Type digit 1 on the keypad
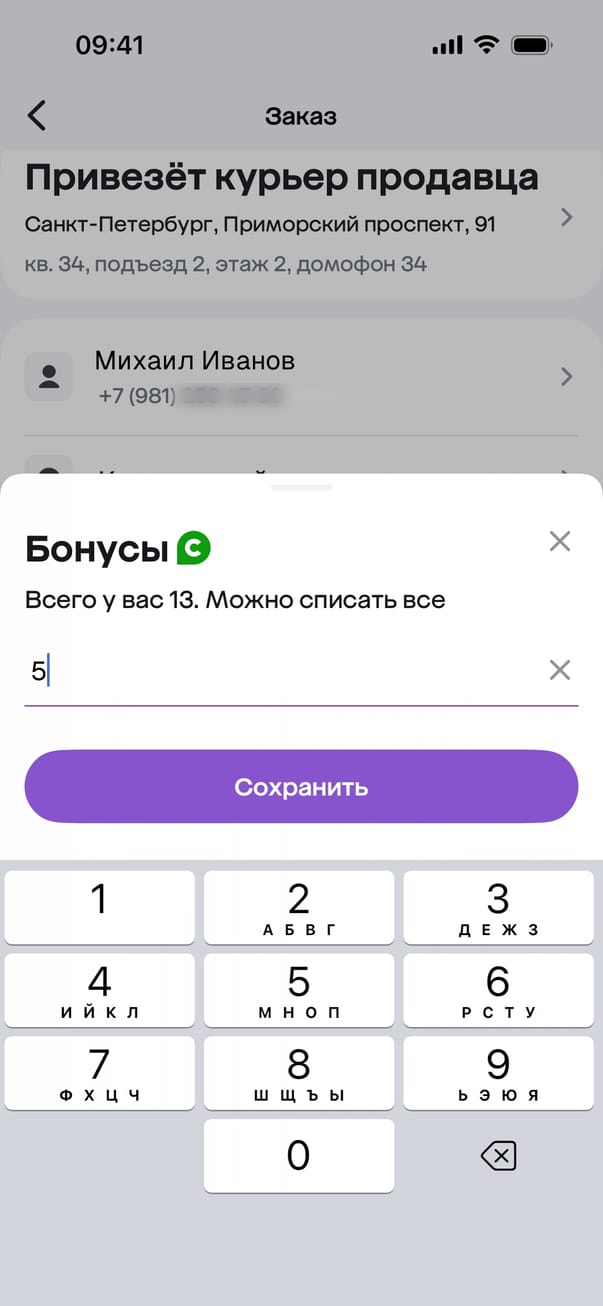603x1306 pixels. pyautogui.click(x=99, y=907)
